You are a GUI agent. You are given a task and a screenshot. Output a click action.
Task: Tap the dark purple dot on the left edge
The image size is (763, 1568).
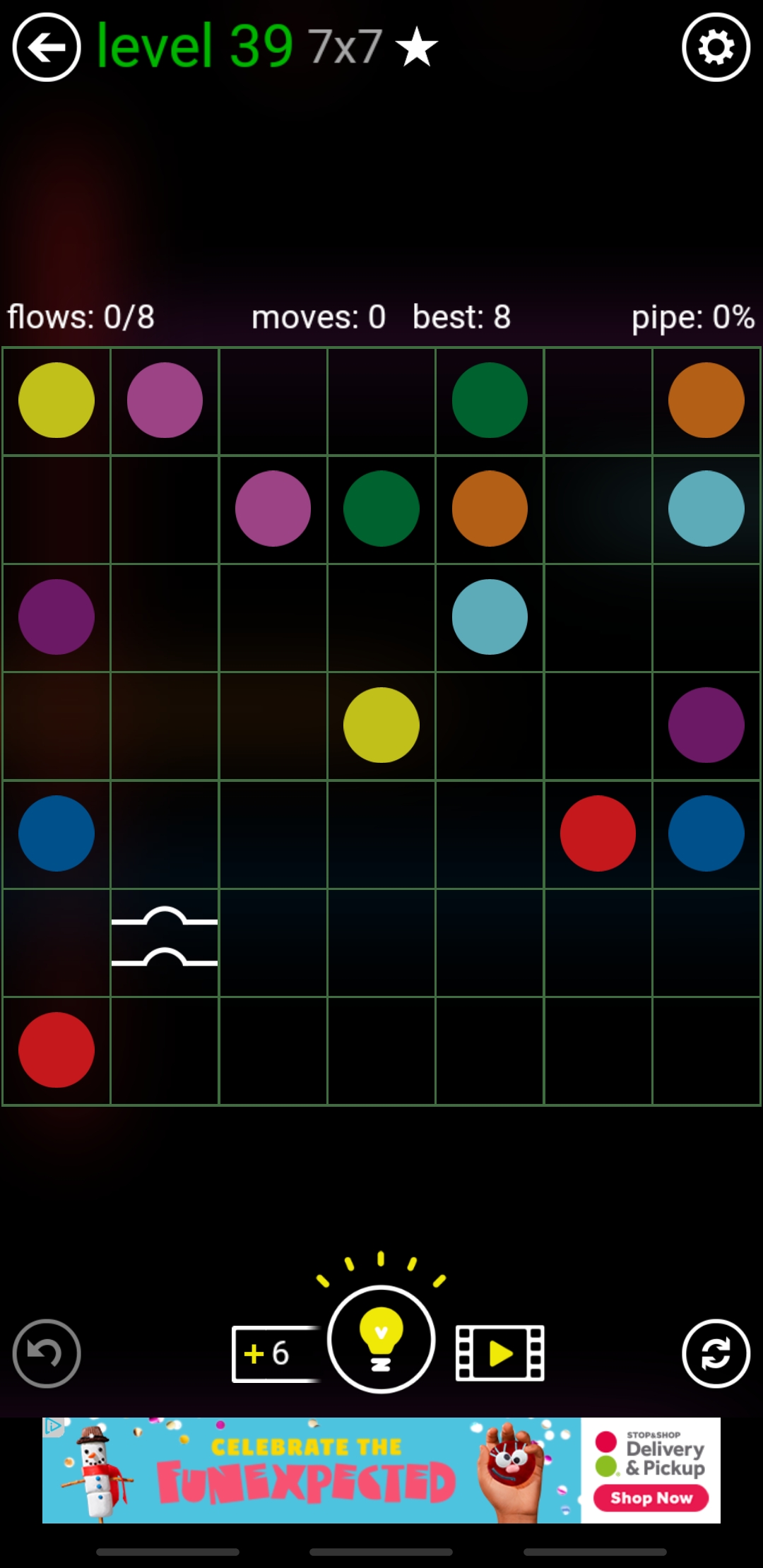pos(57,617)
